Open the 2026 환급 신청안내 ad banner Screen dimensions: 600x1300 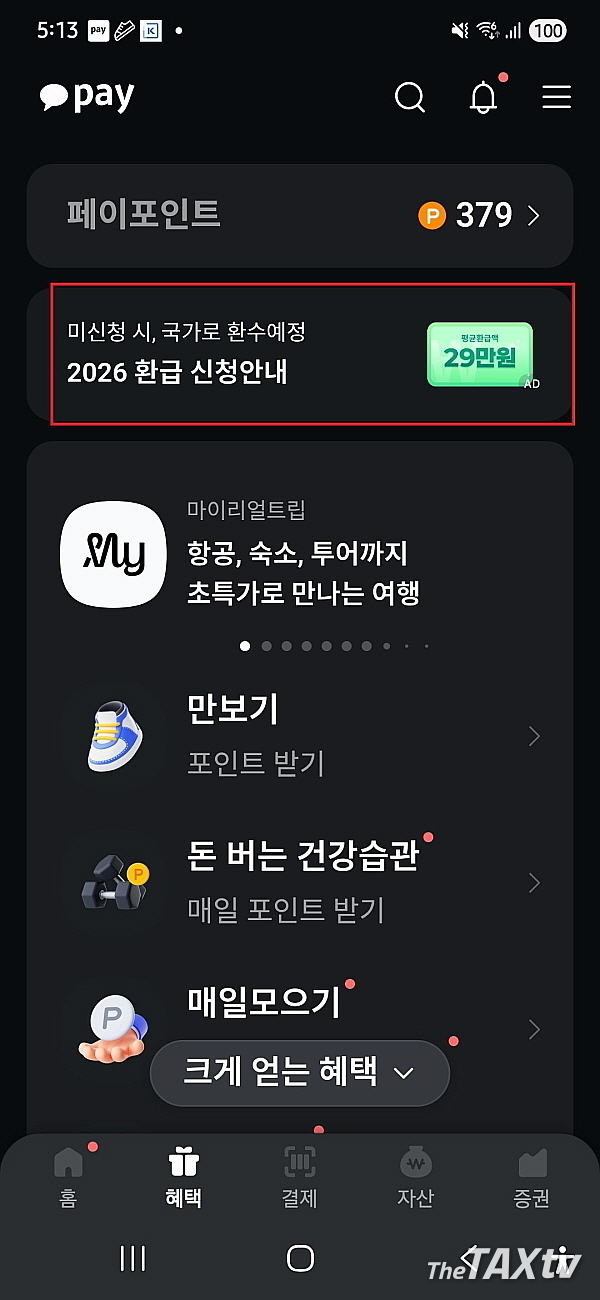click(300, 355)
